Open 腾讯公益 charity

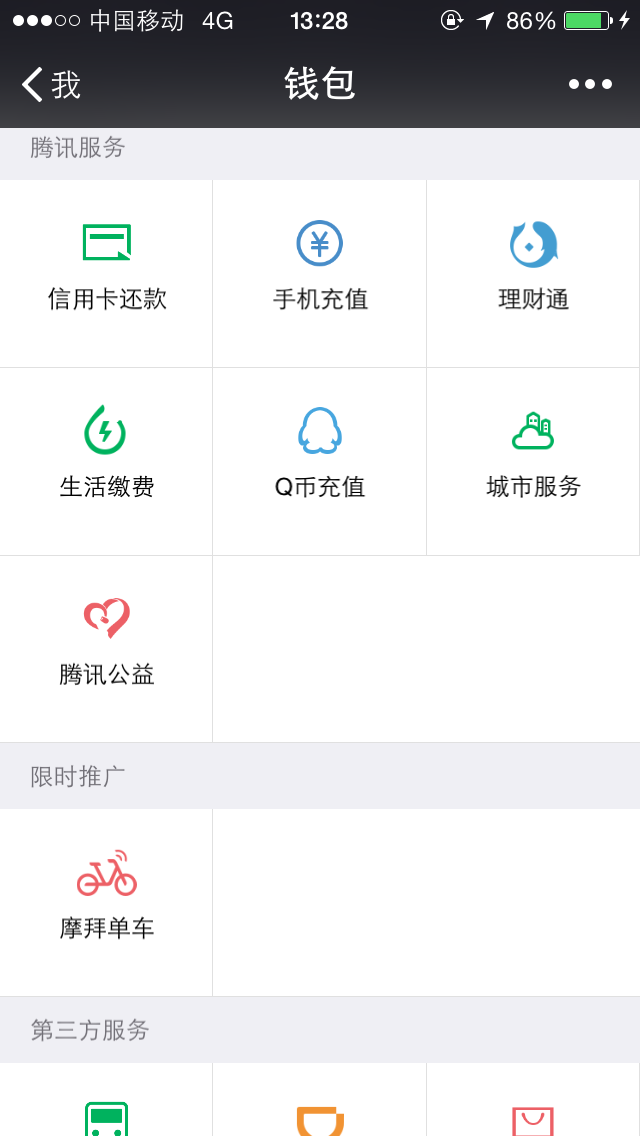106,649
